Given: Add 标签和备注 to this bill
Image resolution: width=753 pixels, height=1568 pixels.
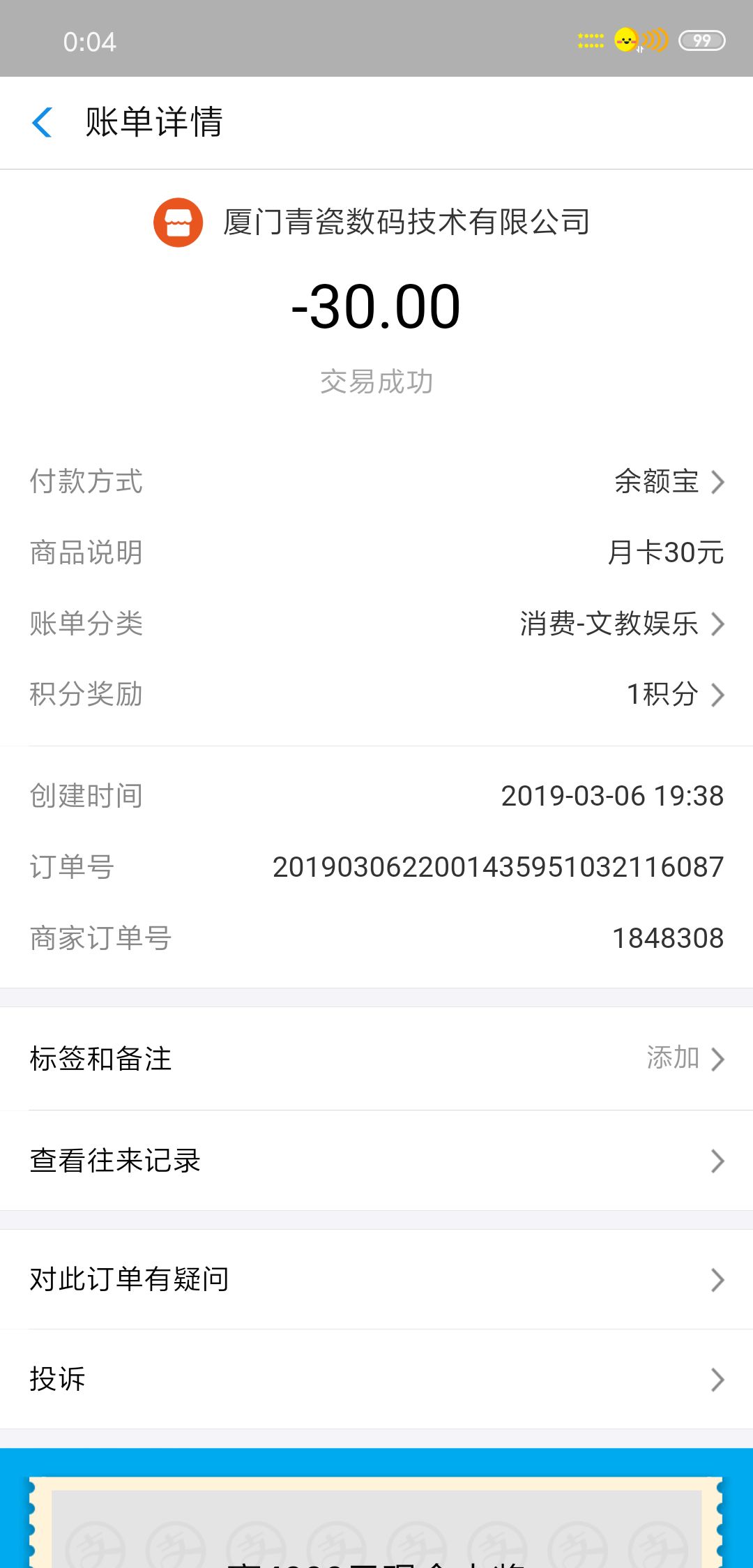Looking at the screenshot, I should pyautogui.click(x=376, y=1059).
